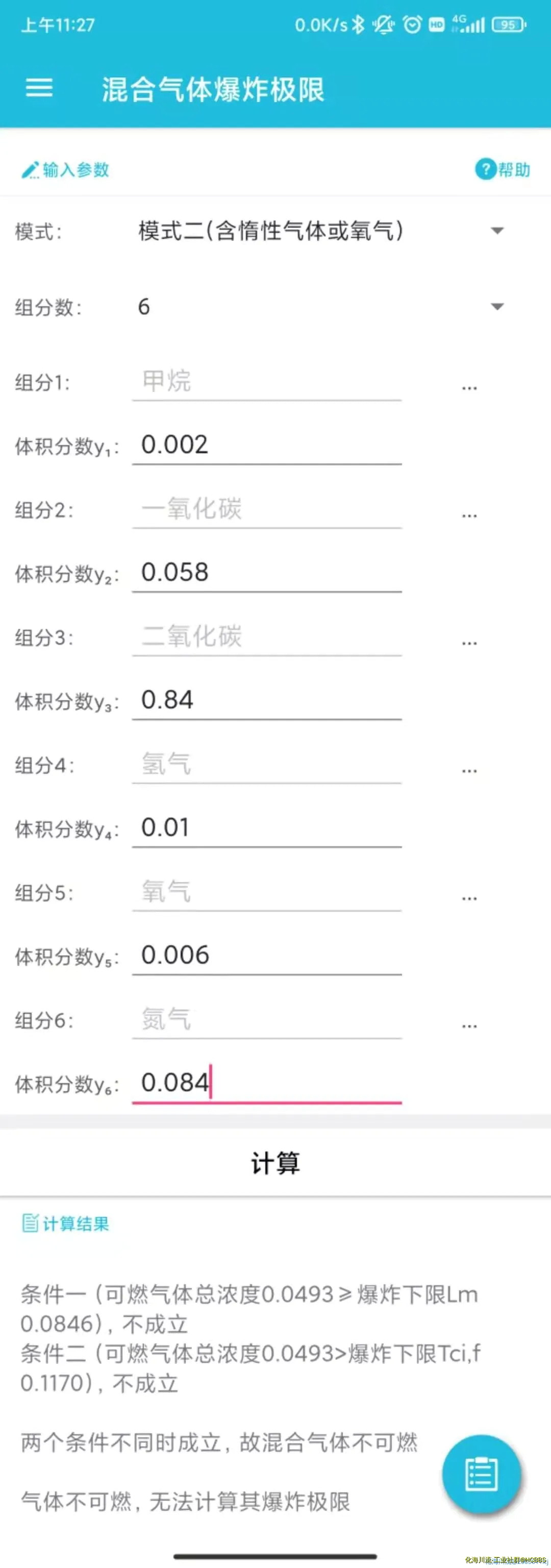
Task: Edit the 体积分数y₄ value 0.01
Action: click(x=266, y=828)
